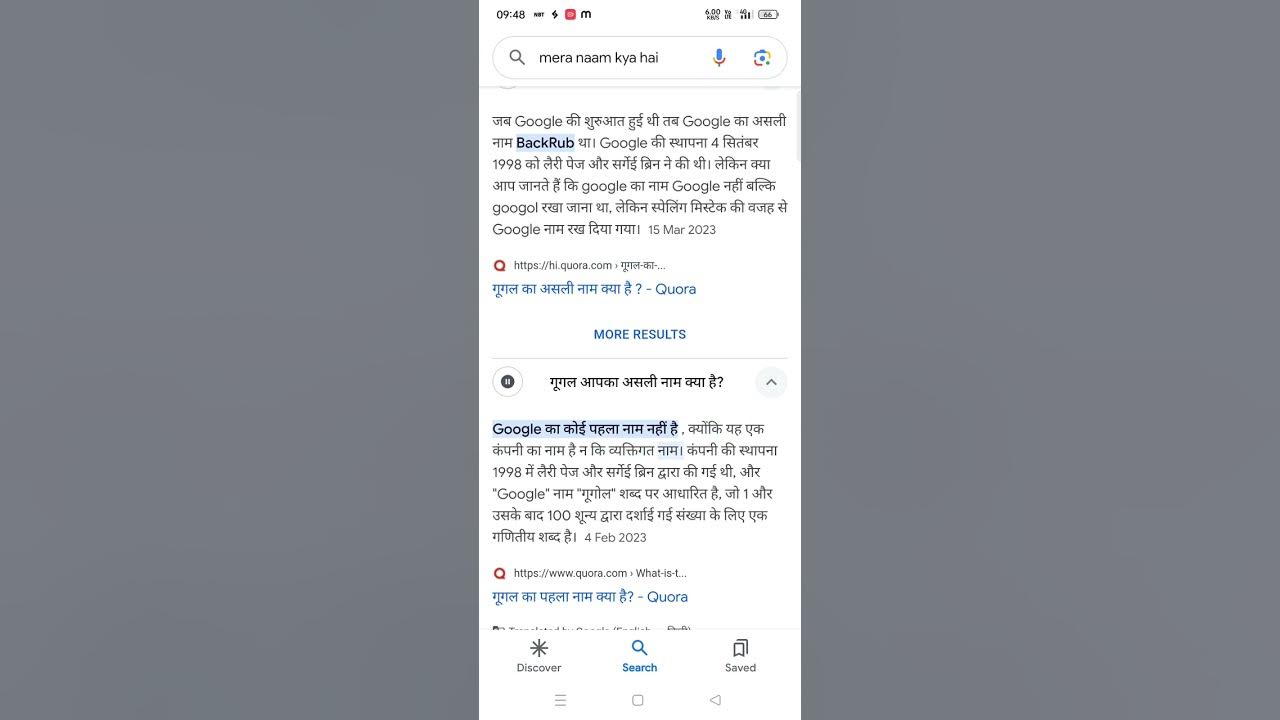
Task: Select the Search tab
Action: pyautogui.click(x=639, y=656)
